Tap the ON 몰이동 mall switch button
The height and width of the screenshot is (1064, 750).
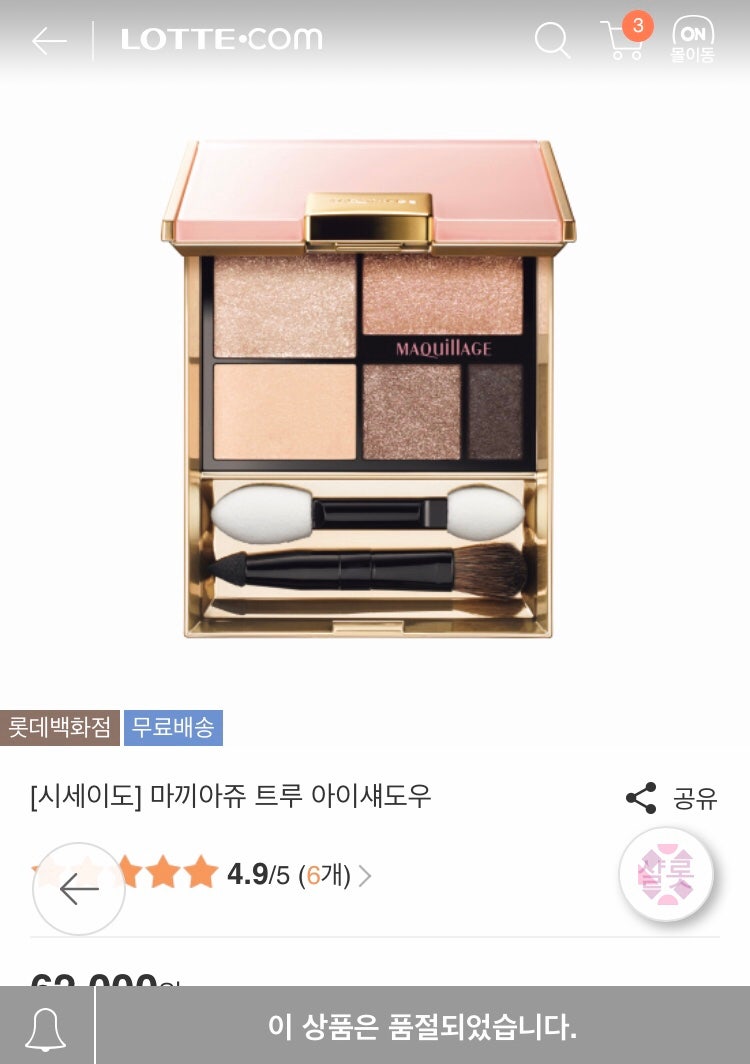(x=693, y=40)
